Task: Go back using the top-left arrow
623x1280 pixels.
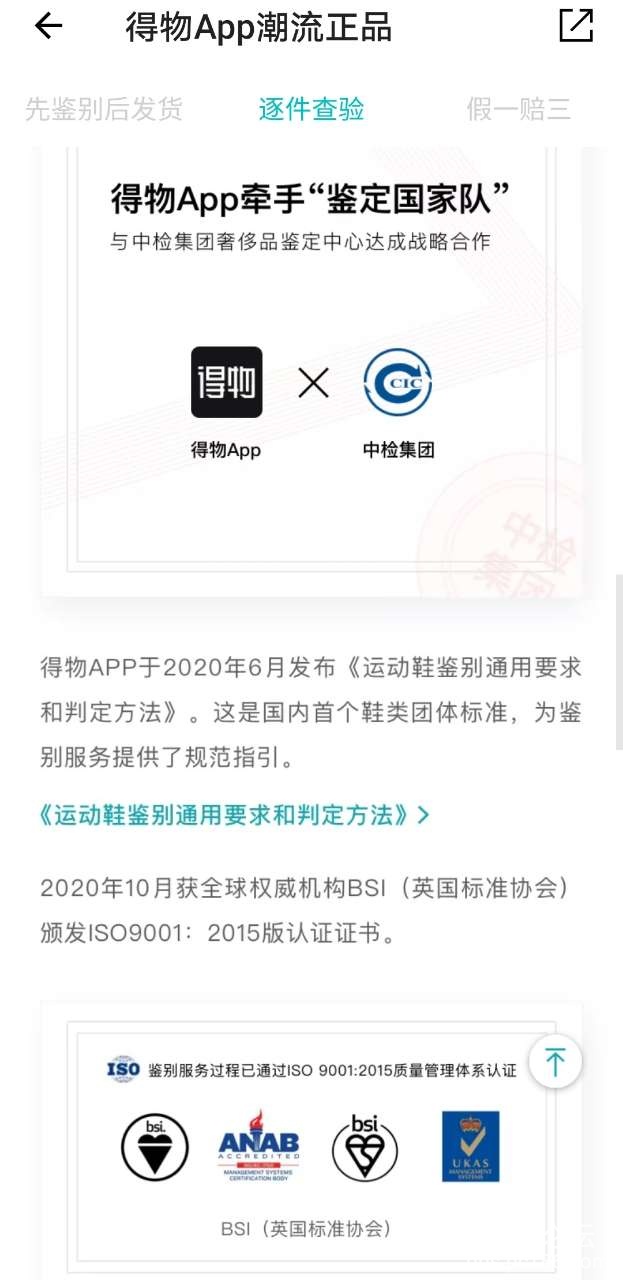Action: pyautogui.click(x=48, y=27)
